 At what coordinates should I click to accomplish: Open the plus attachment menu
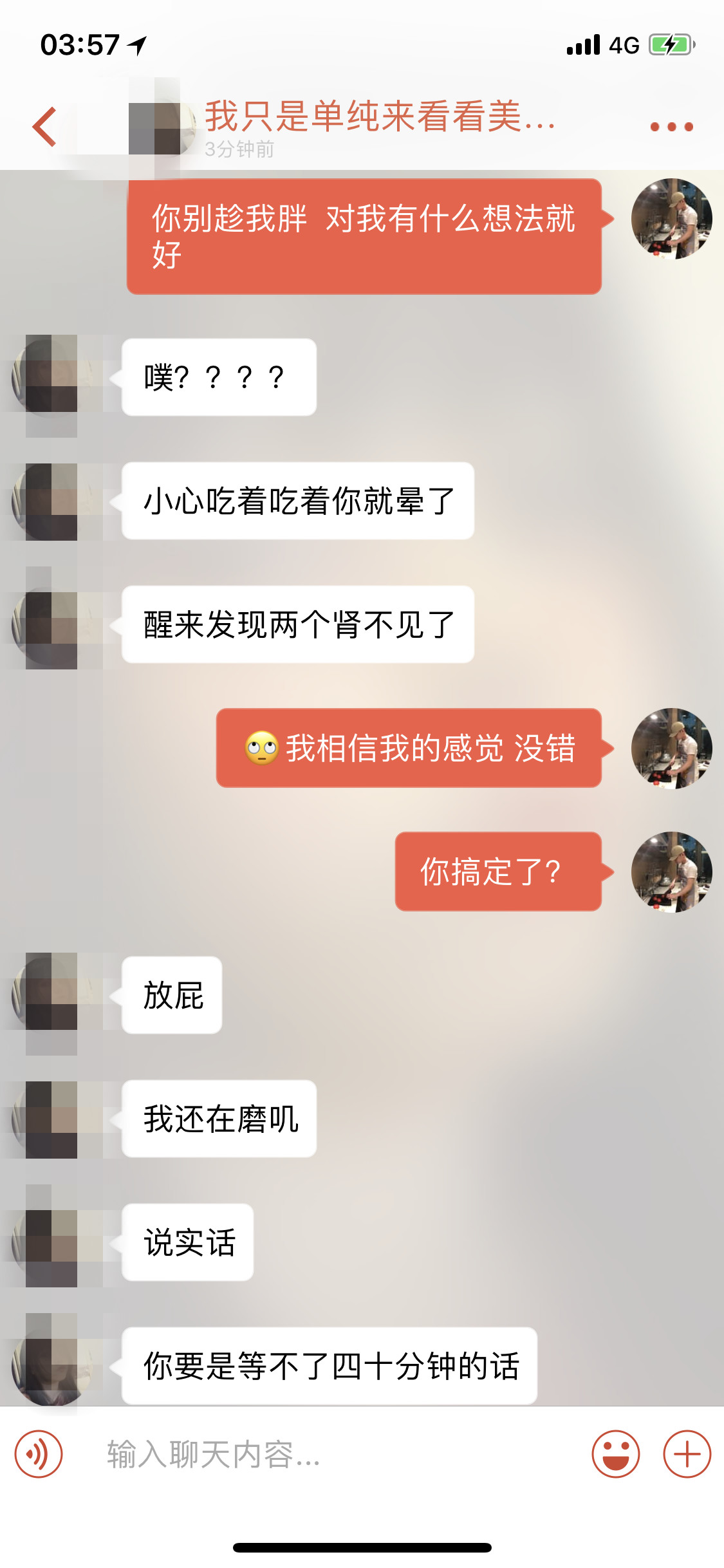(687, 1454)
